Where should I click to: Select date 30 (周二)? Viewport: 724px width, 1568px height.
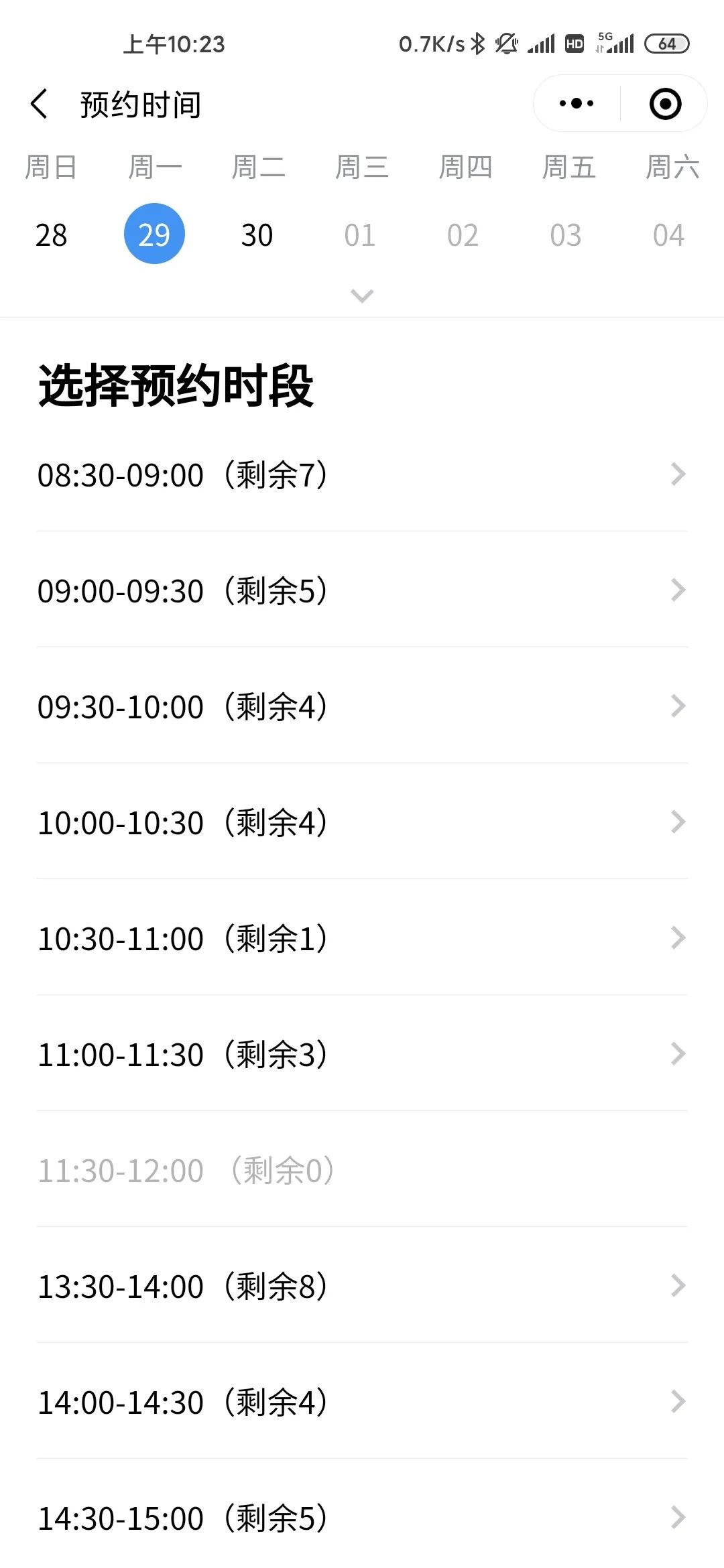click(x=257, y=235)
